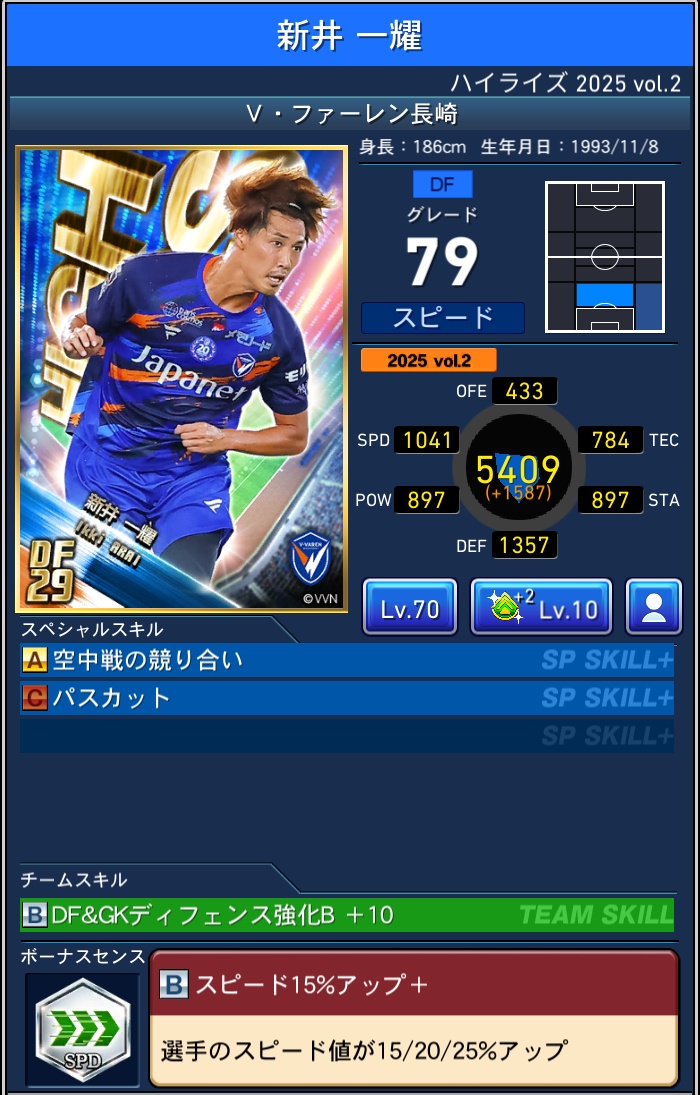The image size is (700, 1095).
Task: Open the DF&GKディフェンス強化B team skill
Action: pyautogui.click(x=346, y=914)
